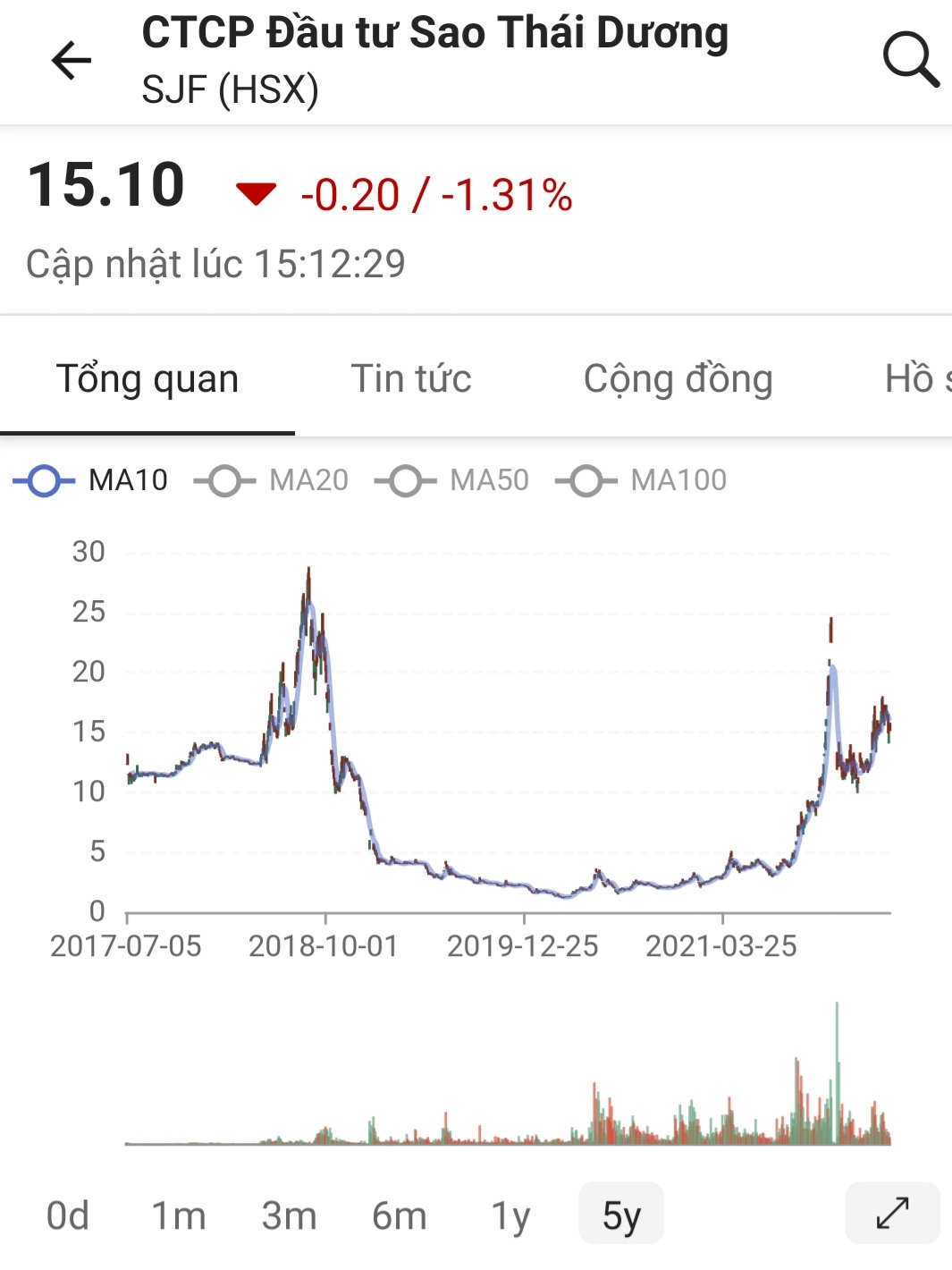
Task: Open the search magnifier icon
Action: click(x=910, y=59)
